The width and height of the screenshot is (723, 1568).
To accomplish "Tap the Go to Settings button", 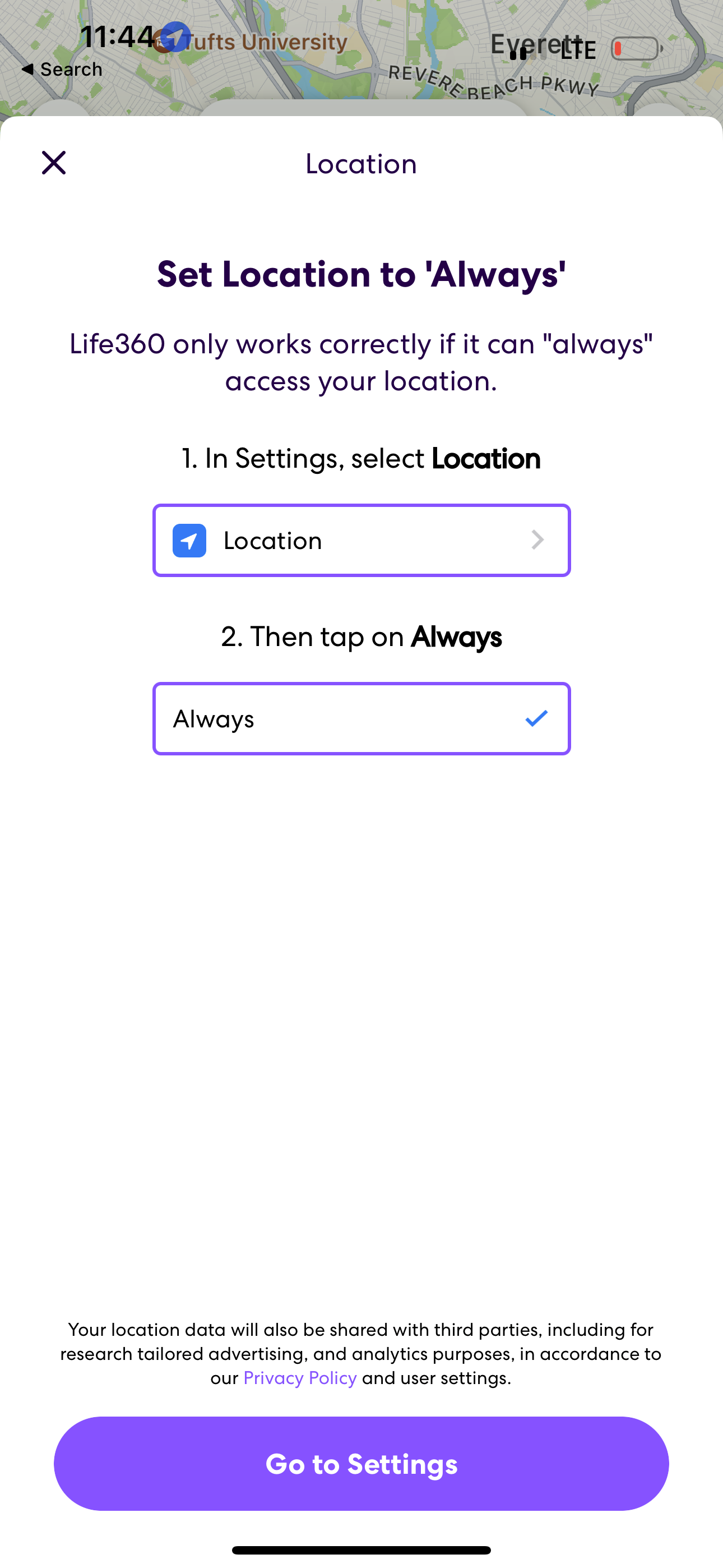I will pyautogui.click(x=361, y=1464).
